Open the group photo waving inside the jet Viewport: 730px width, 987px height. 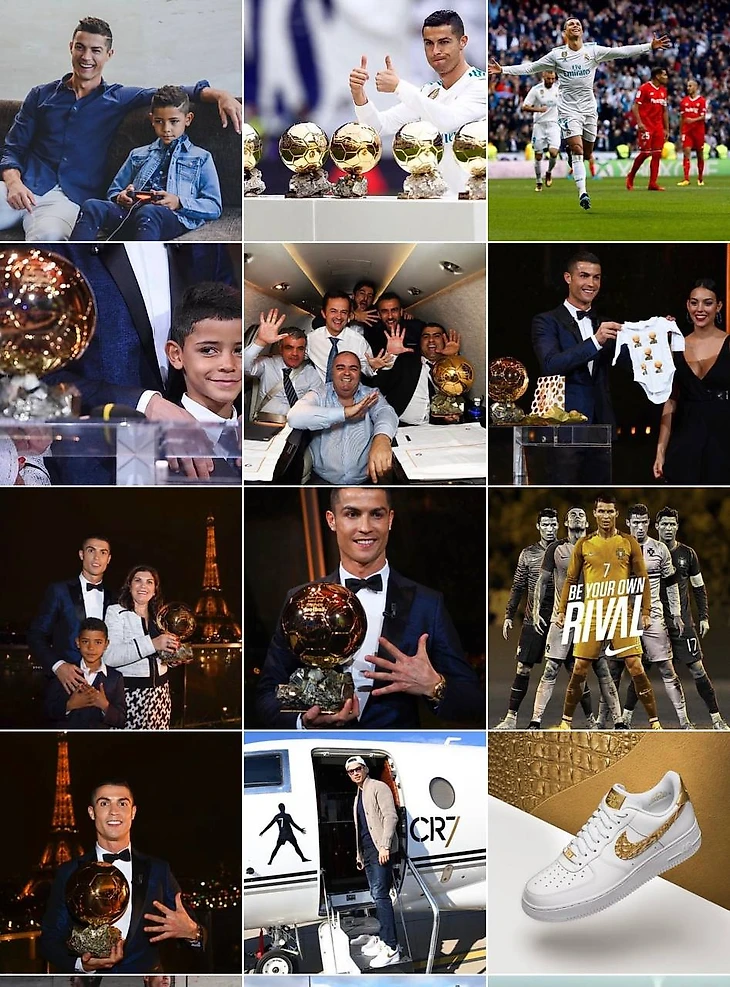click(x=365, y=364)
